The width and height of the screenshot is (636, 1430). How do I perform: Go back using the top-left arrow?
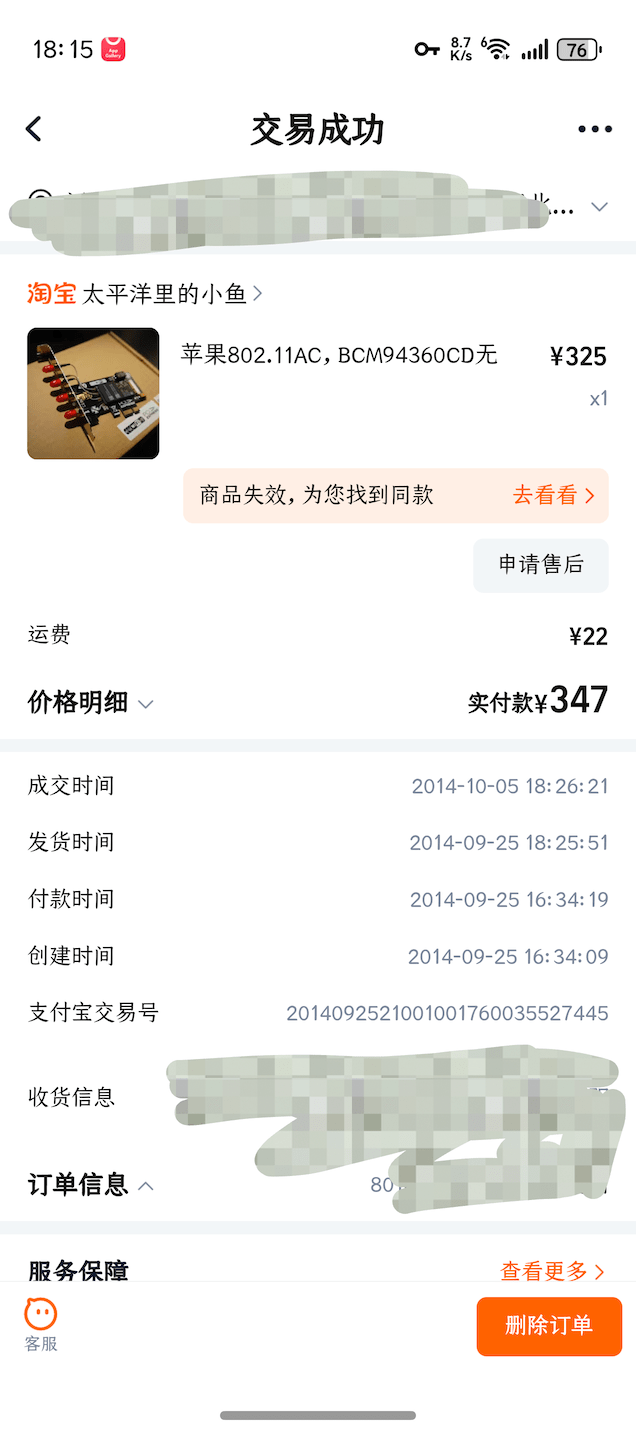(34, 129)
